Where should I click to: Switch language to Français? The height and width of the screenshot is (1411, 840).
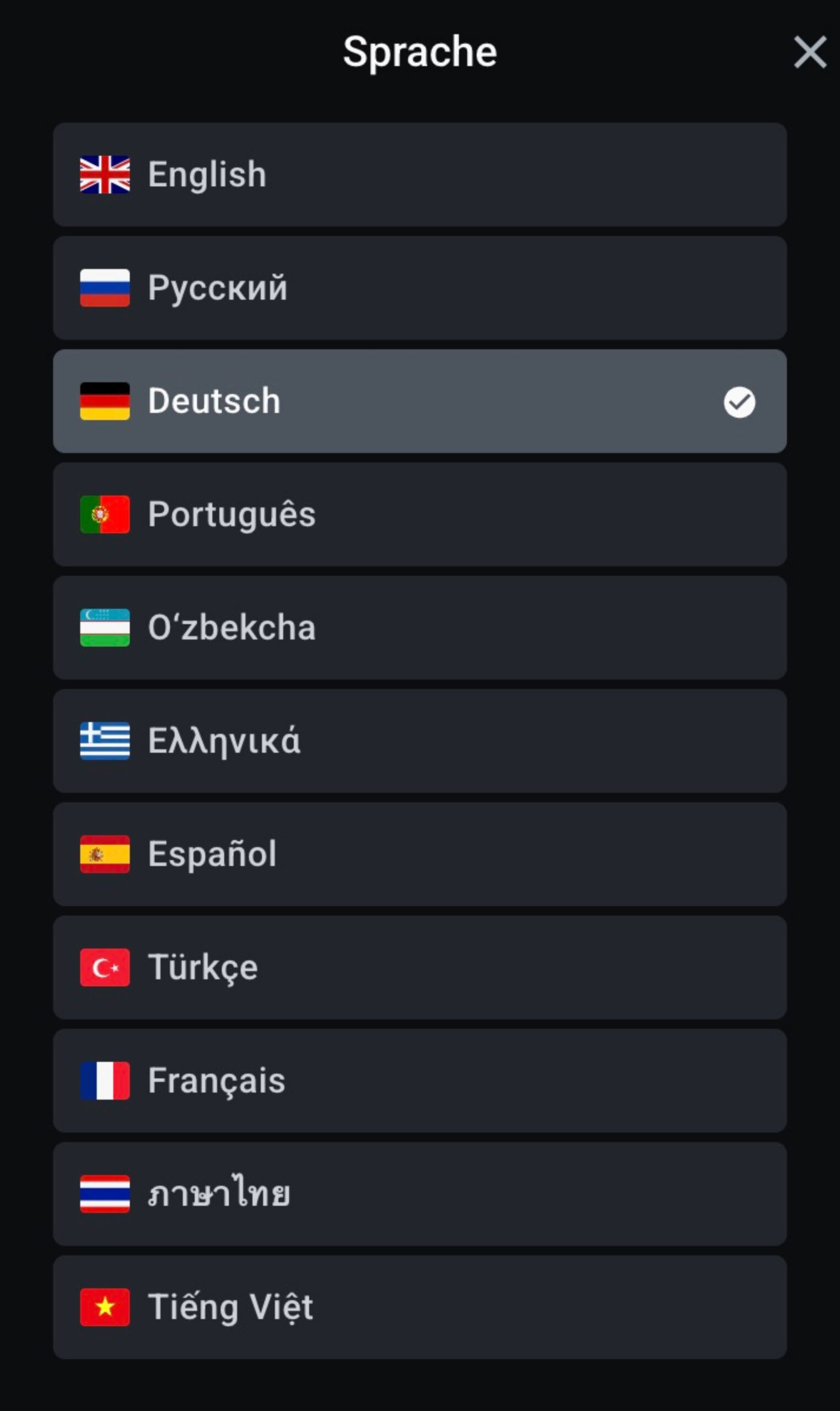[419, 1080]
